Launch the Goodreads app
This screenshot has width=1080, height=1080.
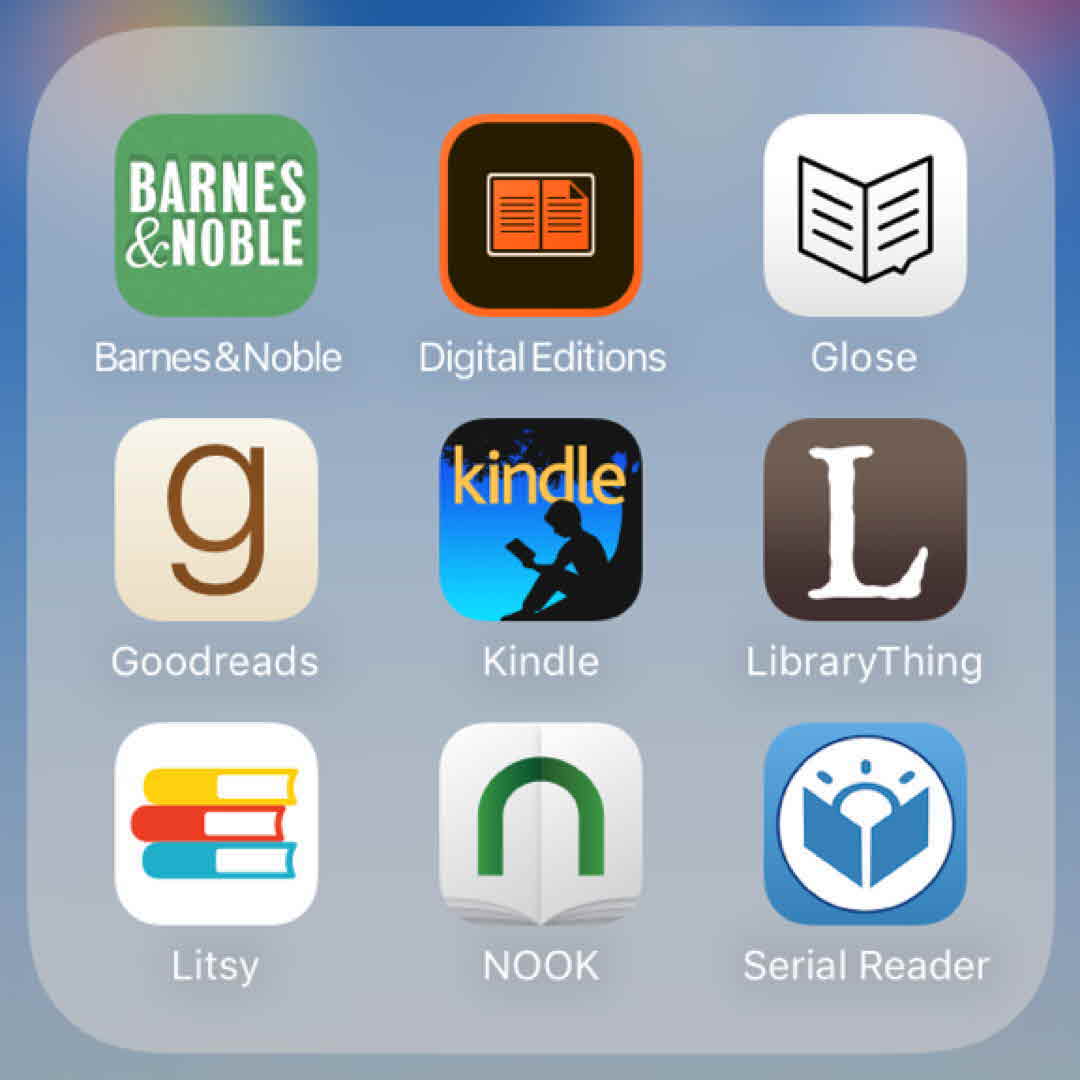[216, 519]
